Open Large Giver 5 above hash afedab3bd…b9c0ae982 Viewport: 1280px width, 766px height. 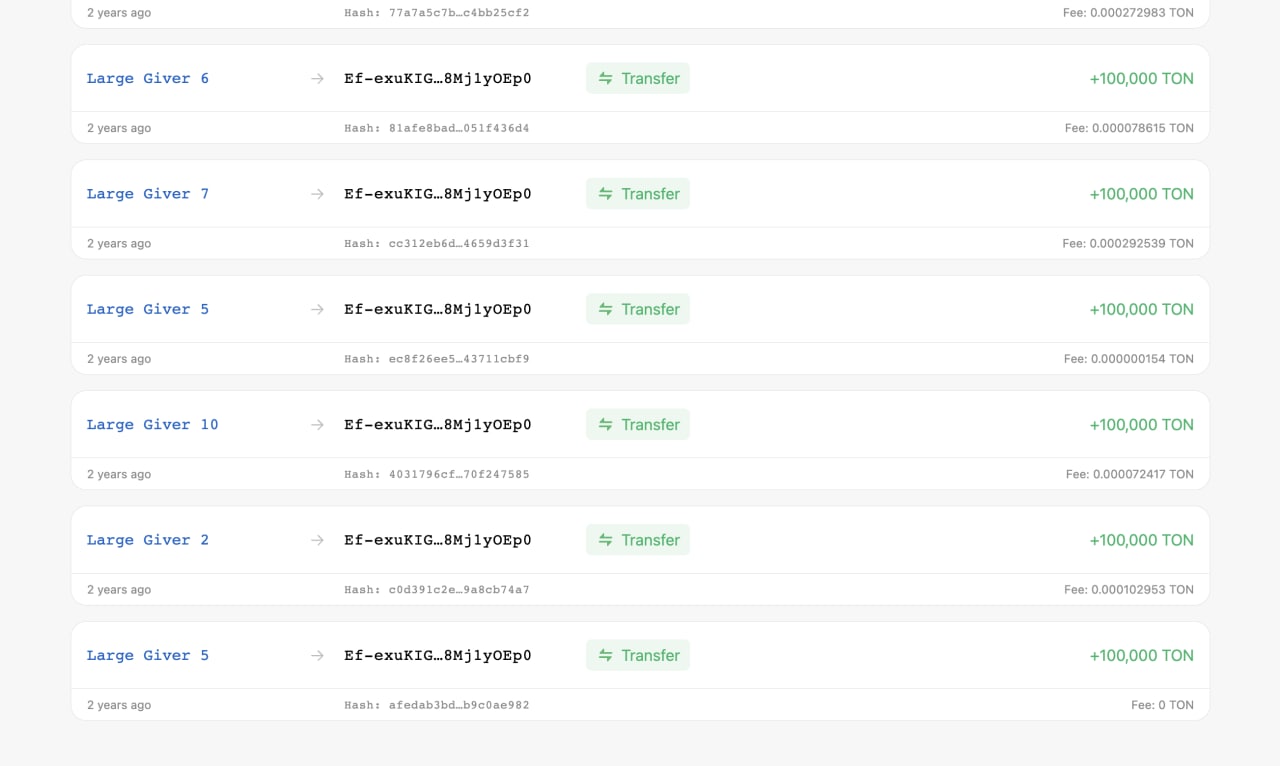[x=148, y=655]
